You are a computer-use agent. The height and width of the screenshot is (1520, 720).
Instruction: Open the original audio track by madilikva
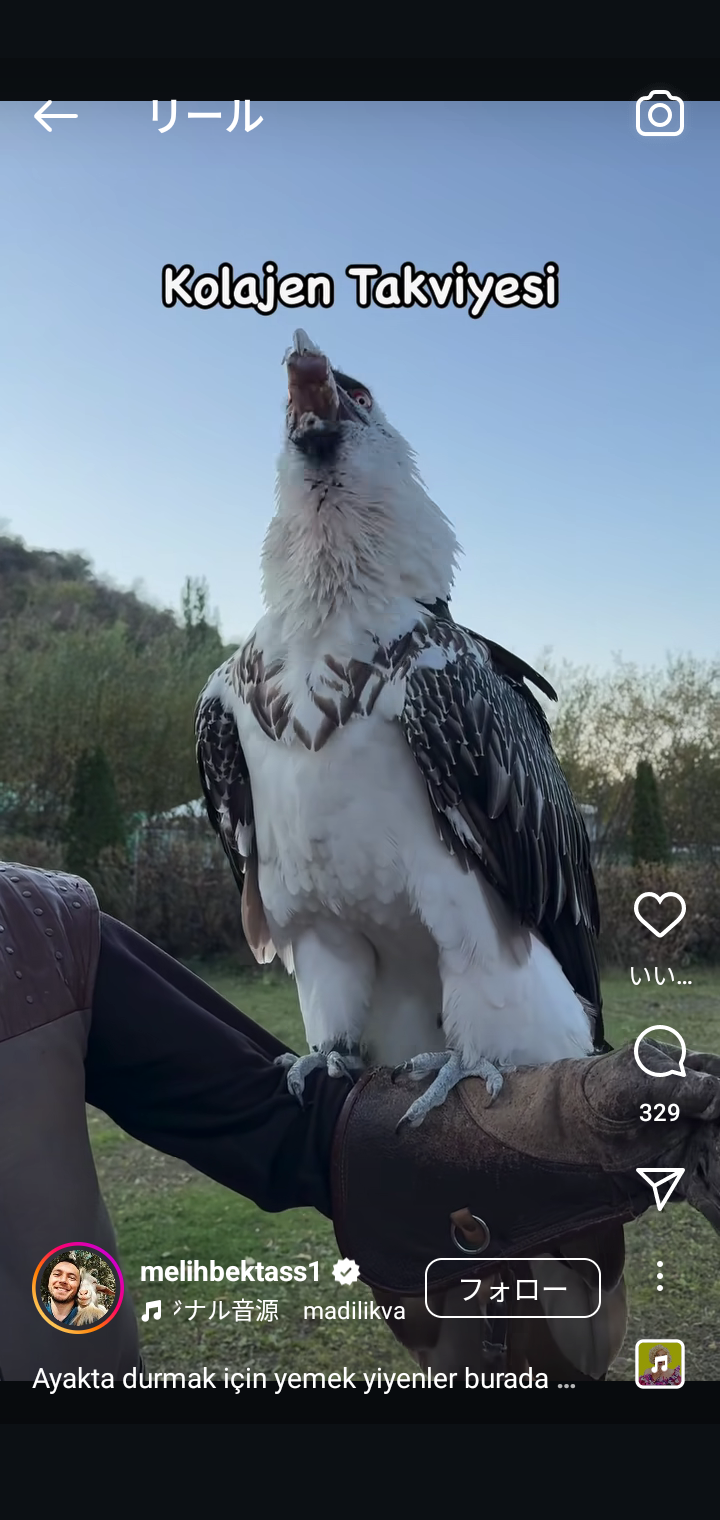pos(273,1311)
